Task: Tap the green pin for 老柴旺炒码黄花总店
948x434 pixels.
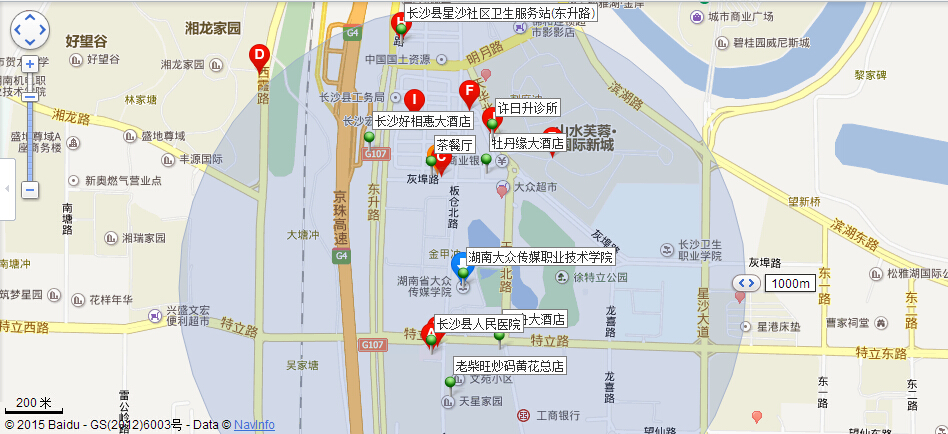Action: (x=449, y=381)
